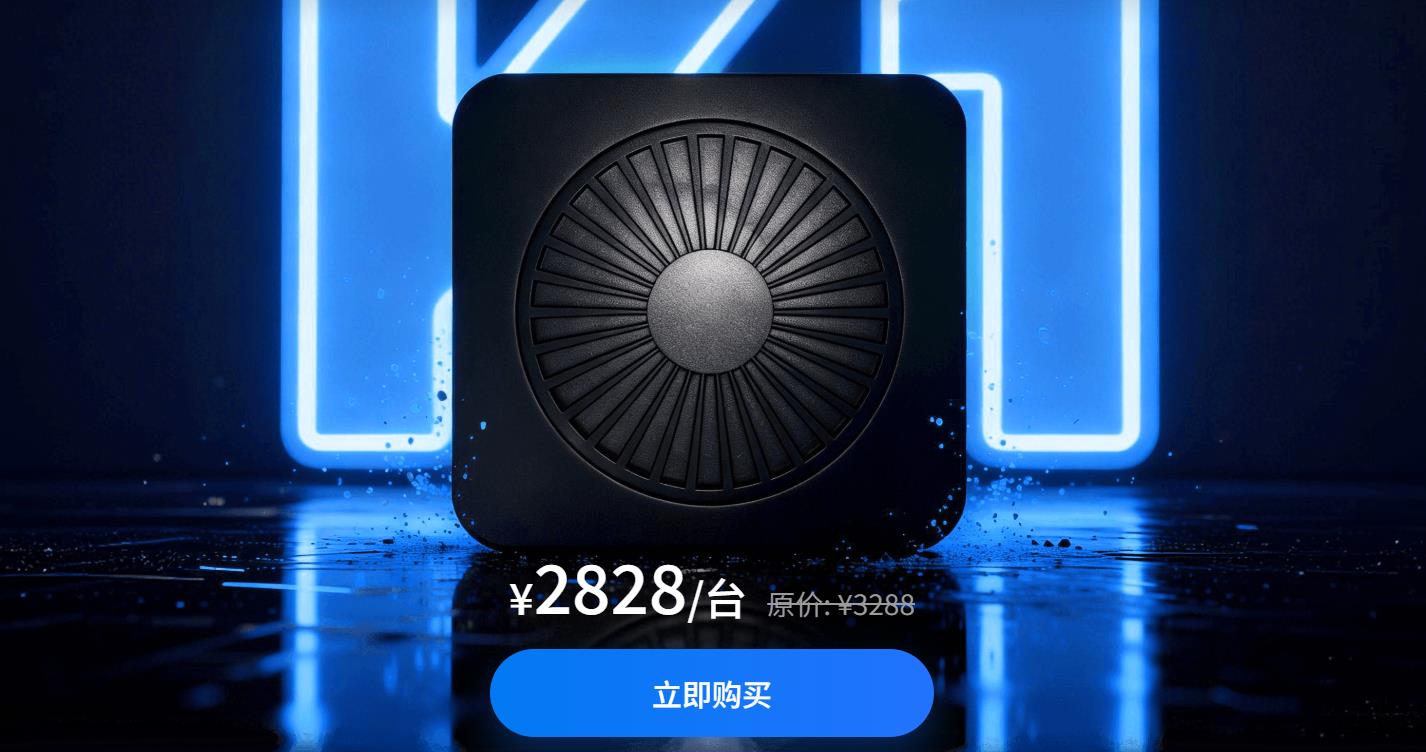Tap the 立即购买 buy now button
Screen dimensions: 1426x752
pyautogui.click(x=711, y=694)
